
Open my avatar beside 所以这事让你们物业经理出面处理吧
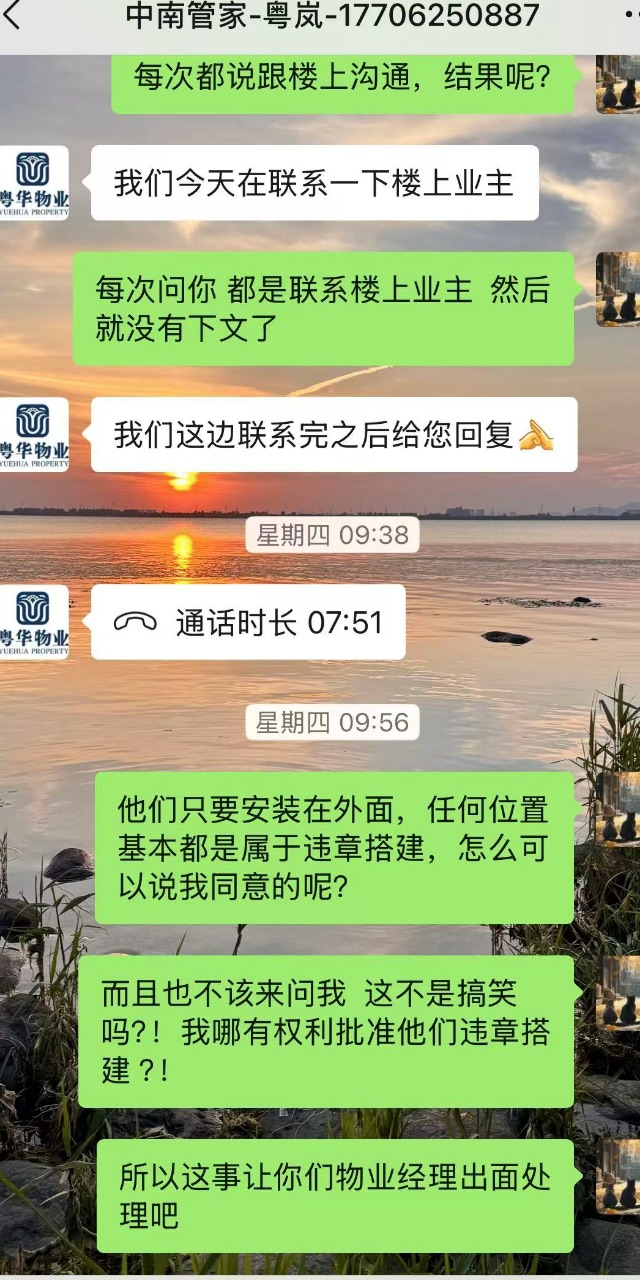pos(618,1177)
